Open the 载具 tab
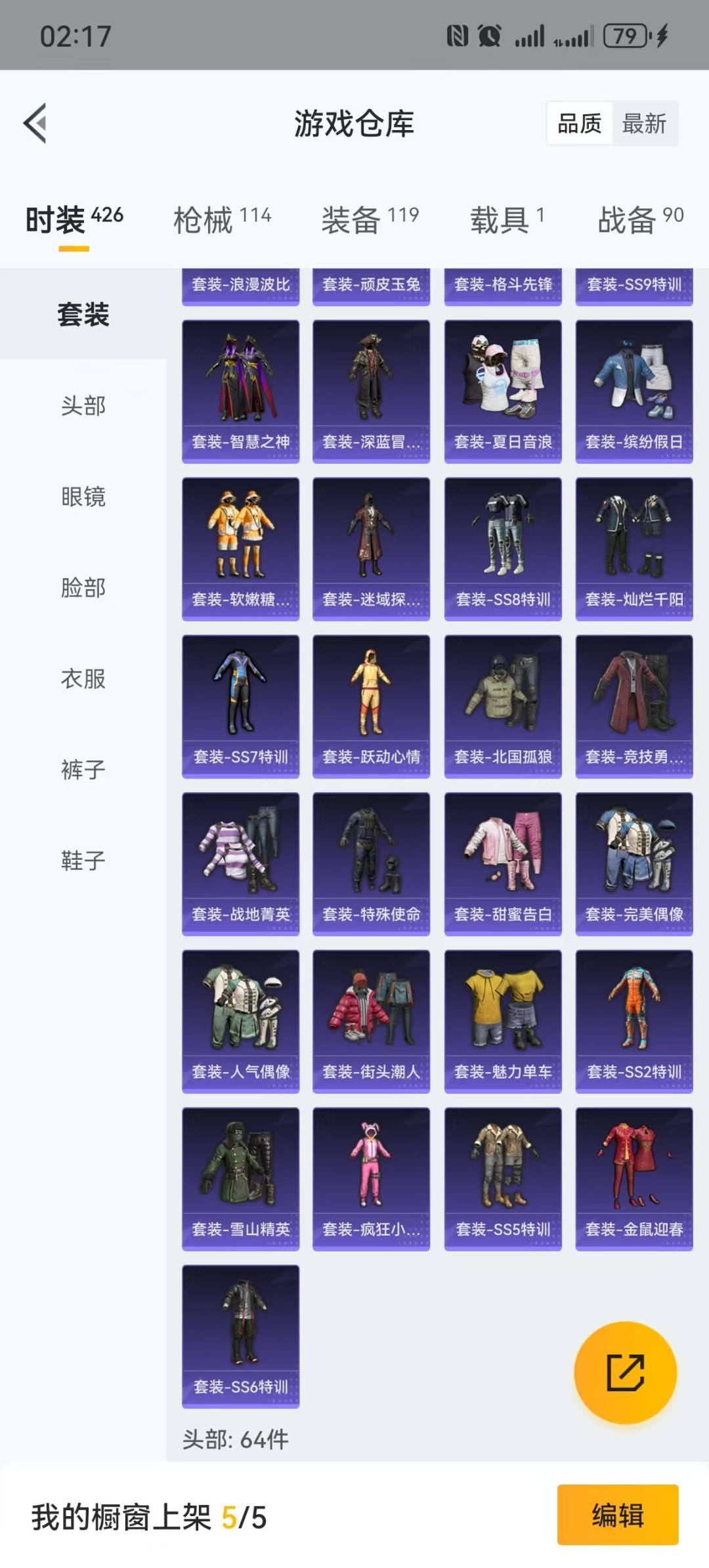Screen dimensions: 709x1568 coord(507,219)
